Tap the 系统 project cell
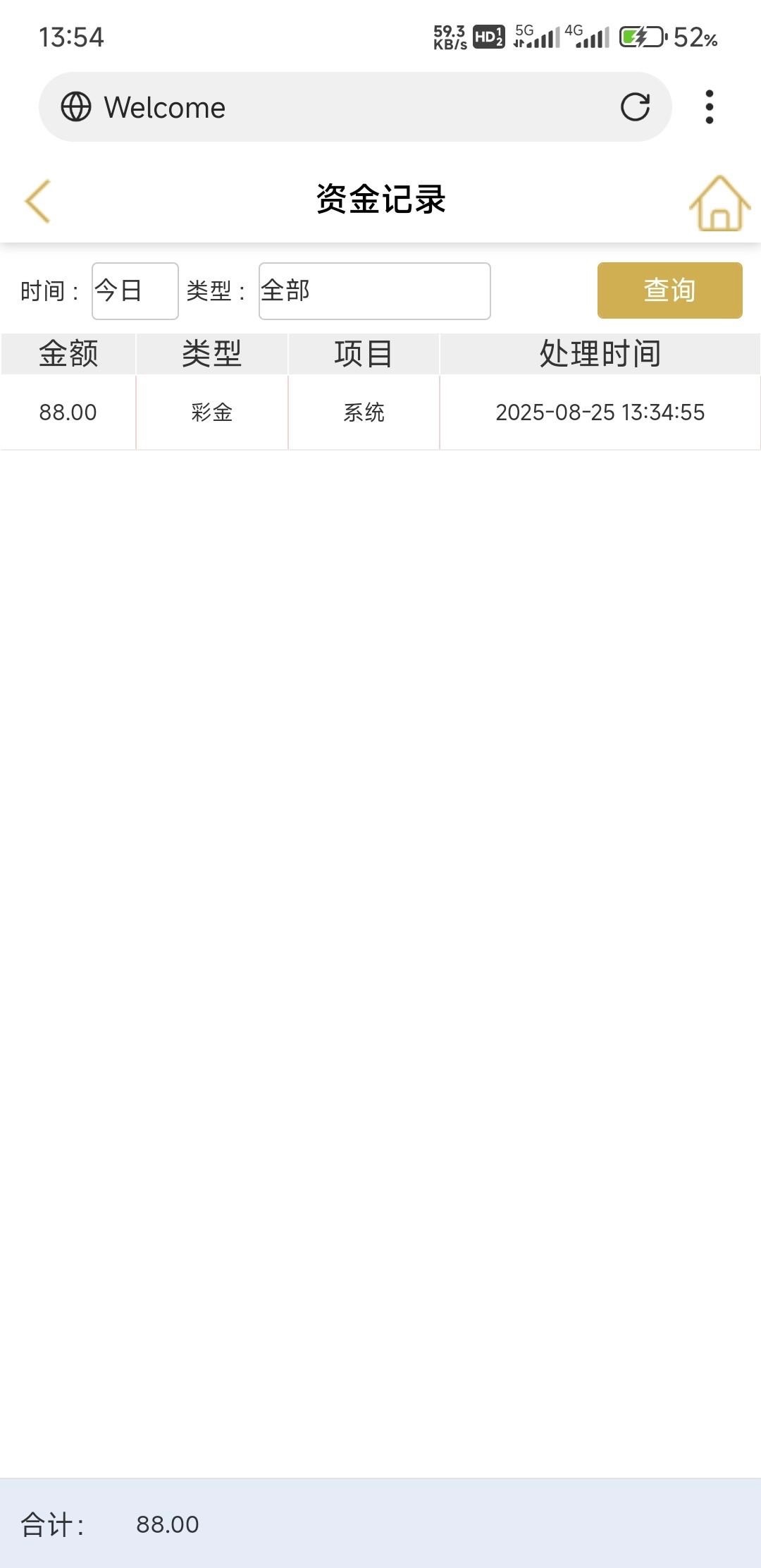The width and height of the screenshot is (761, 1568). (364, 412)
